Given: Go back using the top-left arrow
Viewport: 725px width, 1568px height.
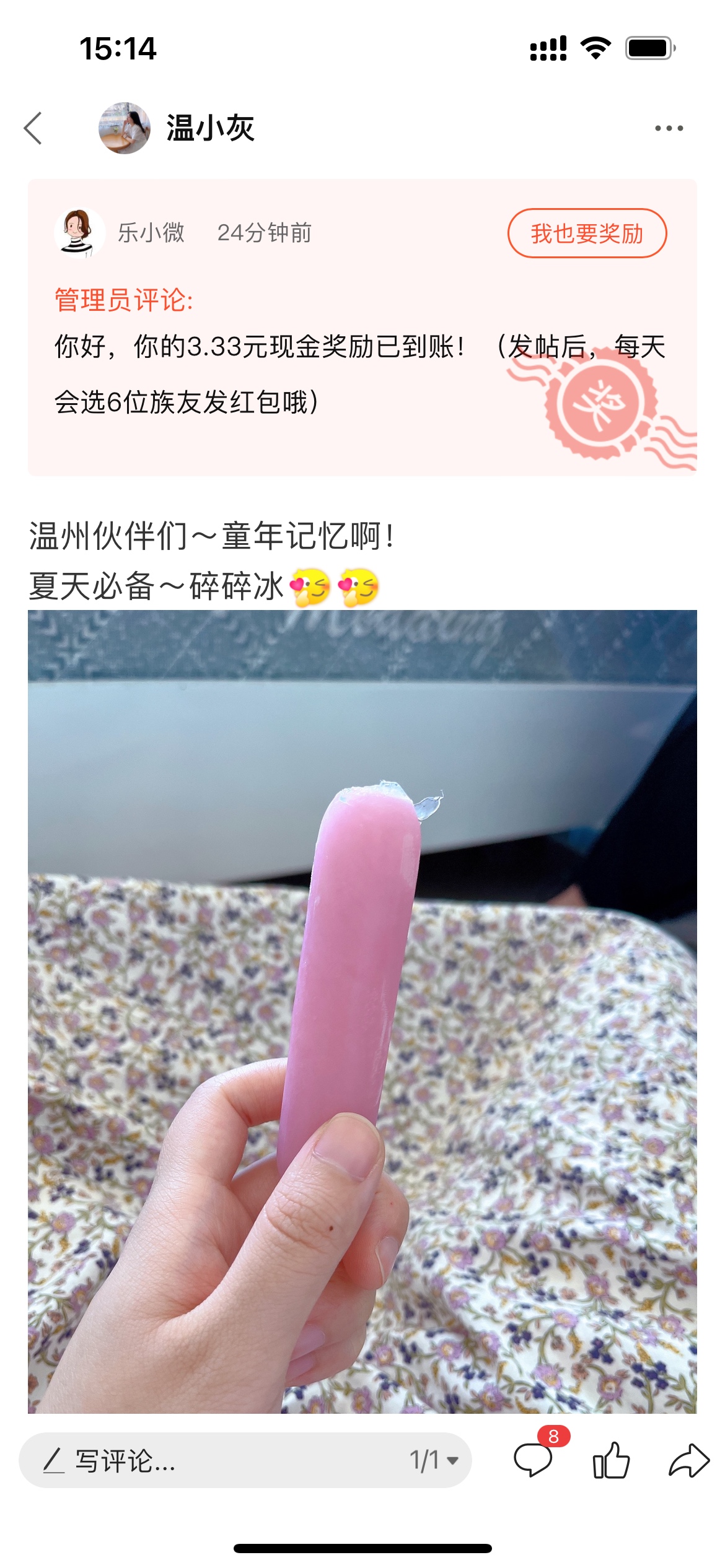Looking at the screenshot, I should pyautogui.click(x=33, y=128).
